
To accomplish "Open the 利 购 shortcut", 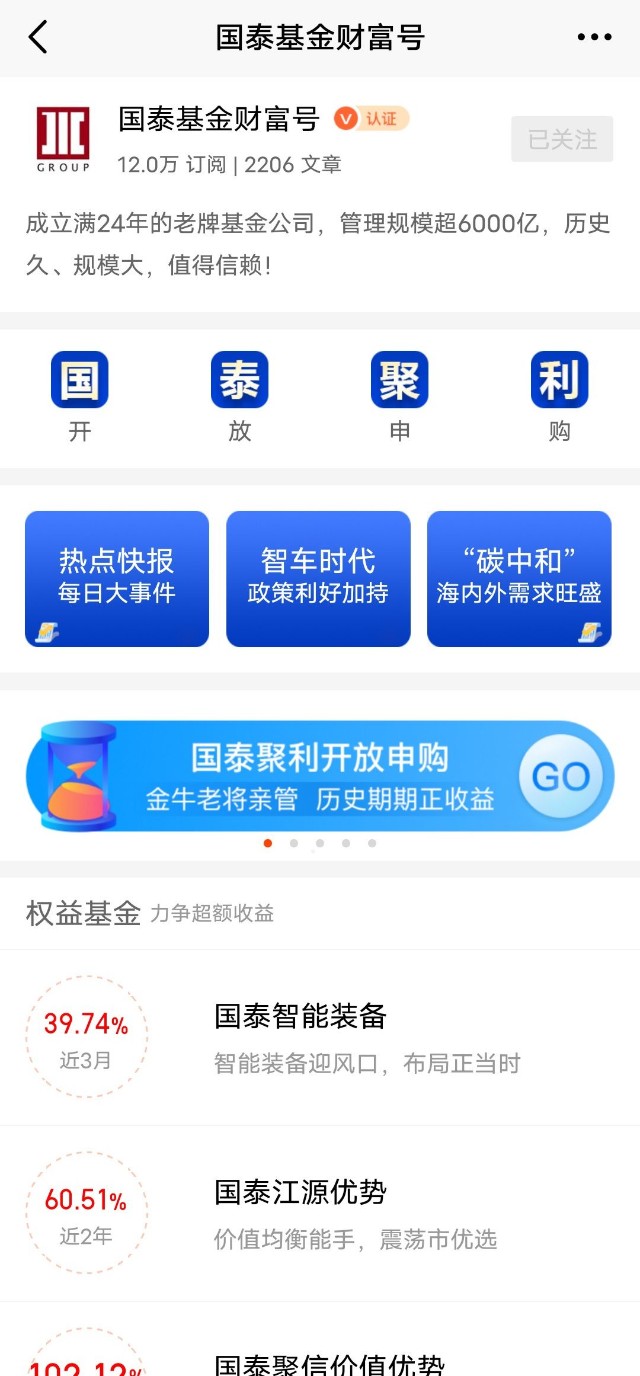I will click(x=560, y=397).
